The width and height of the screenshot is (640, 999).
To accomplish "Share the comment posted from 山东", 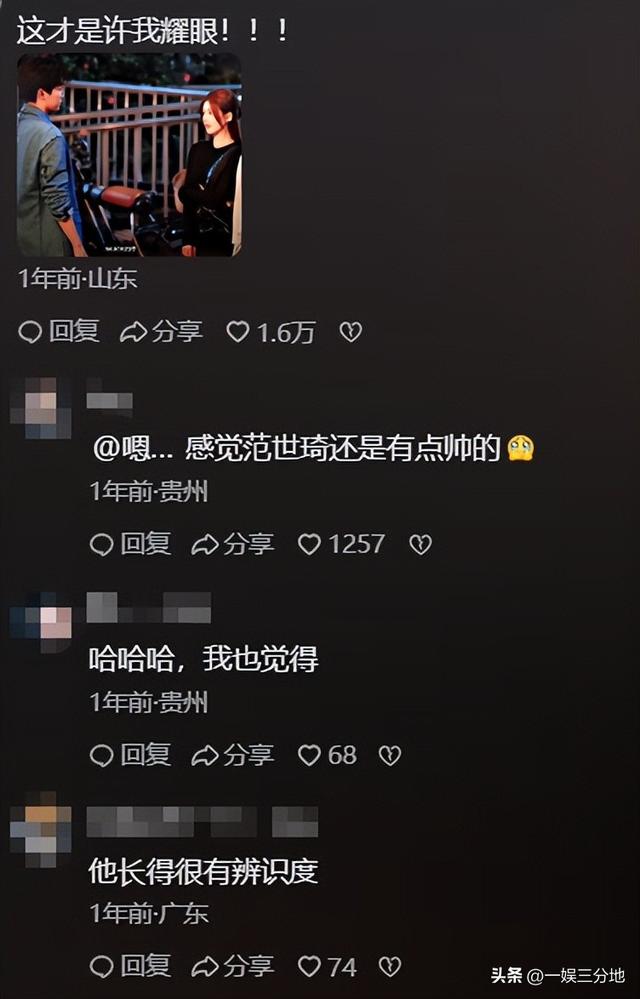I will coord(161,332).
